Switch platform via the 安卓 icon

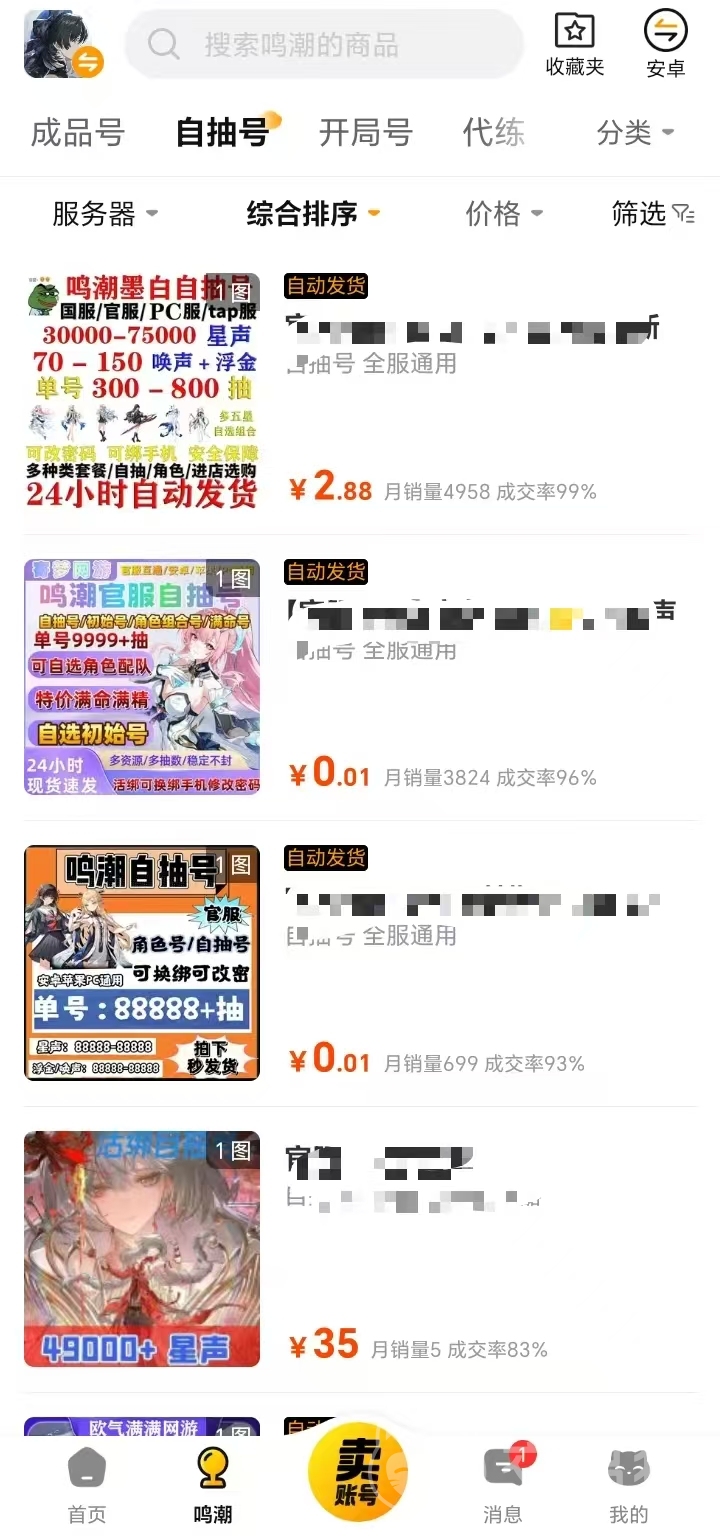(665, 45)
